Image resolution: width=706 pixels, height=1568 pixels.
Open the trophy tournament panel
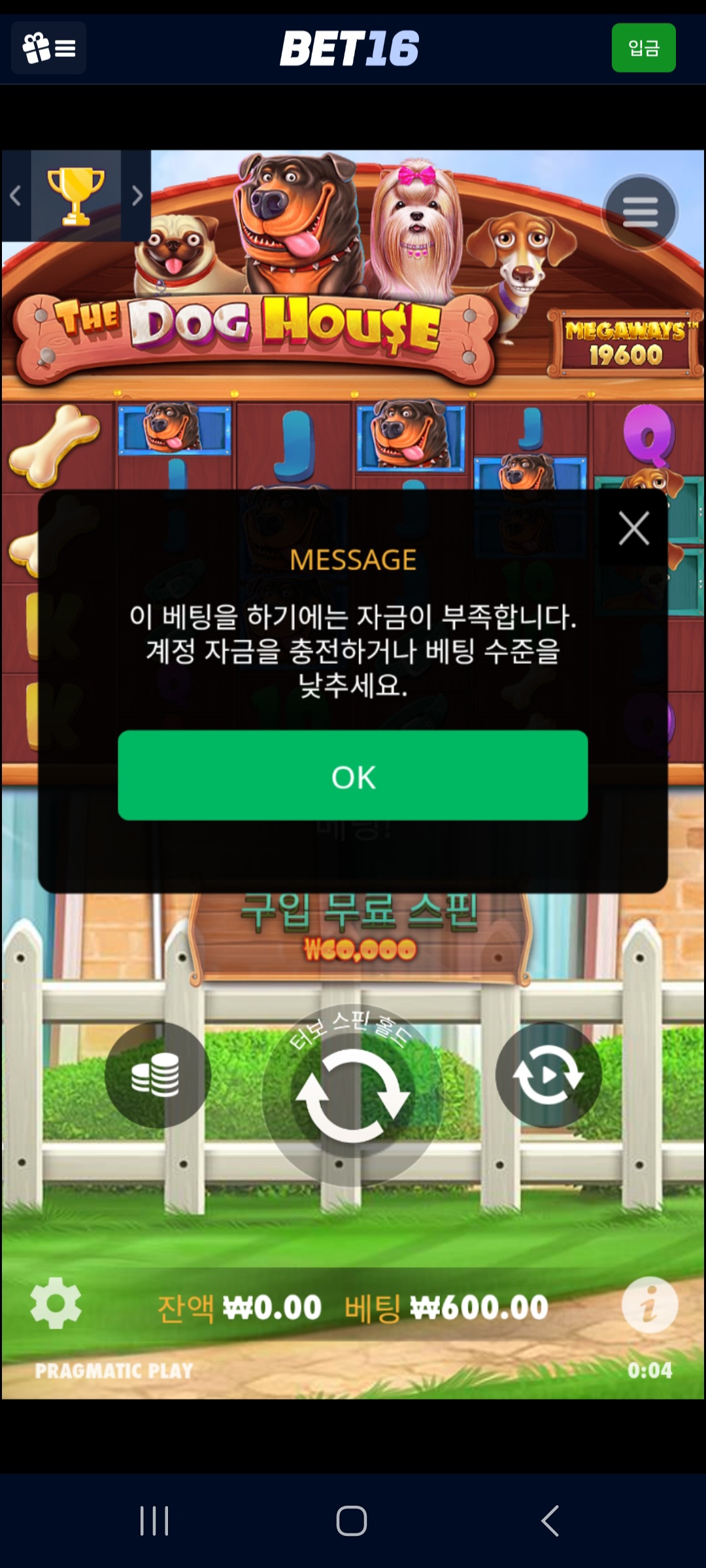coord(76,196)
